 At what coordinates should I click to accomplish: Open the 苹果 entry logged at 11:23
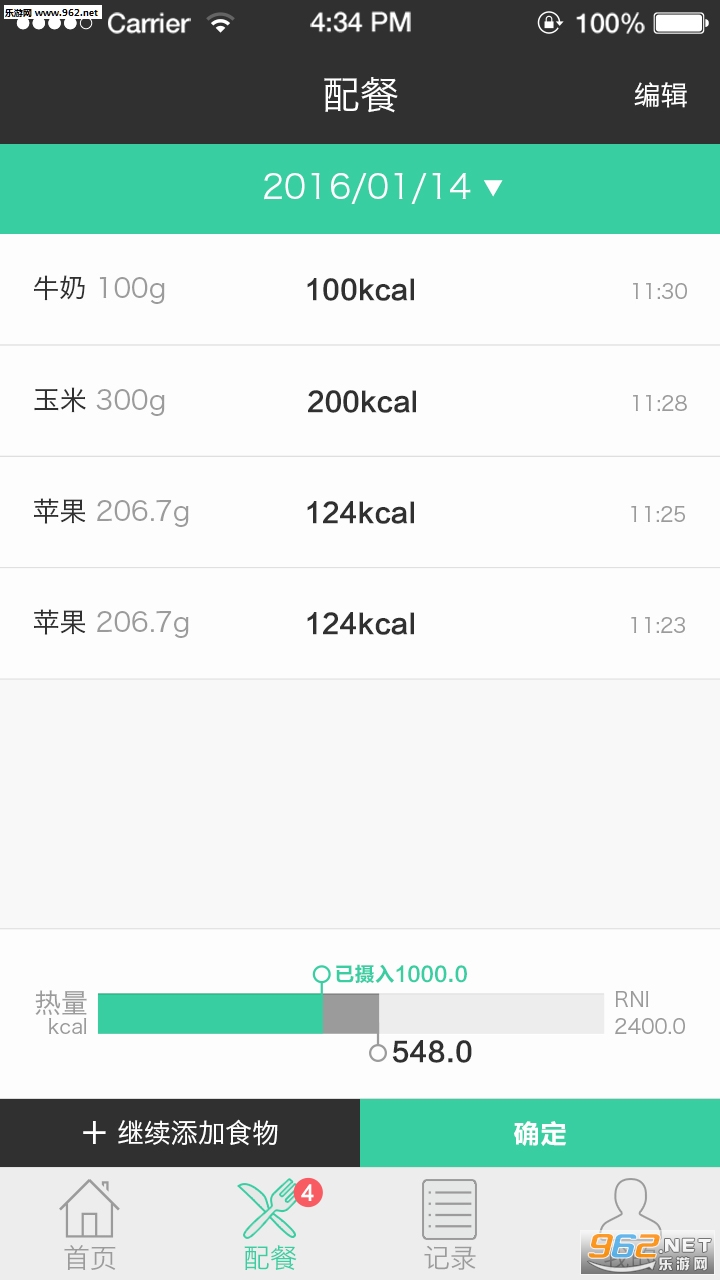coord(360,624)
